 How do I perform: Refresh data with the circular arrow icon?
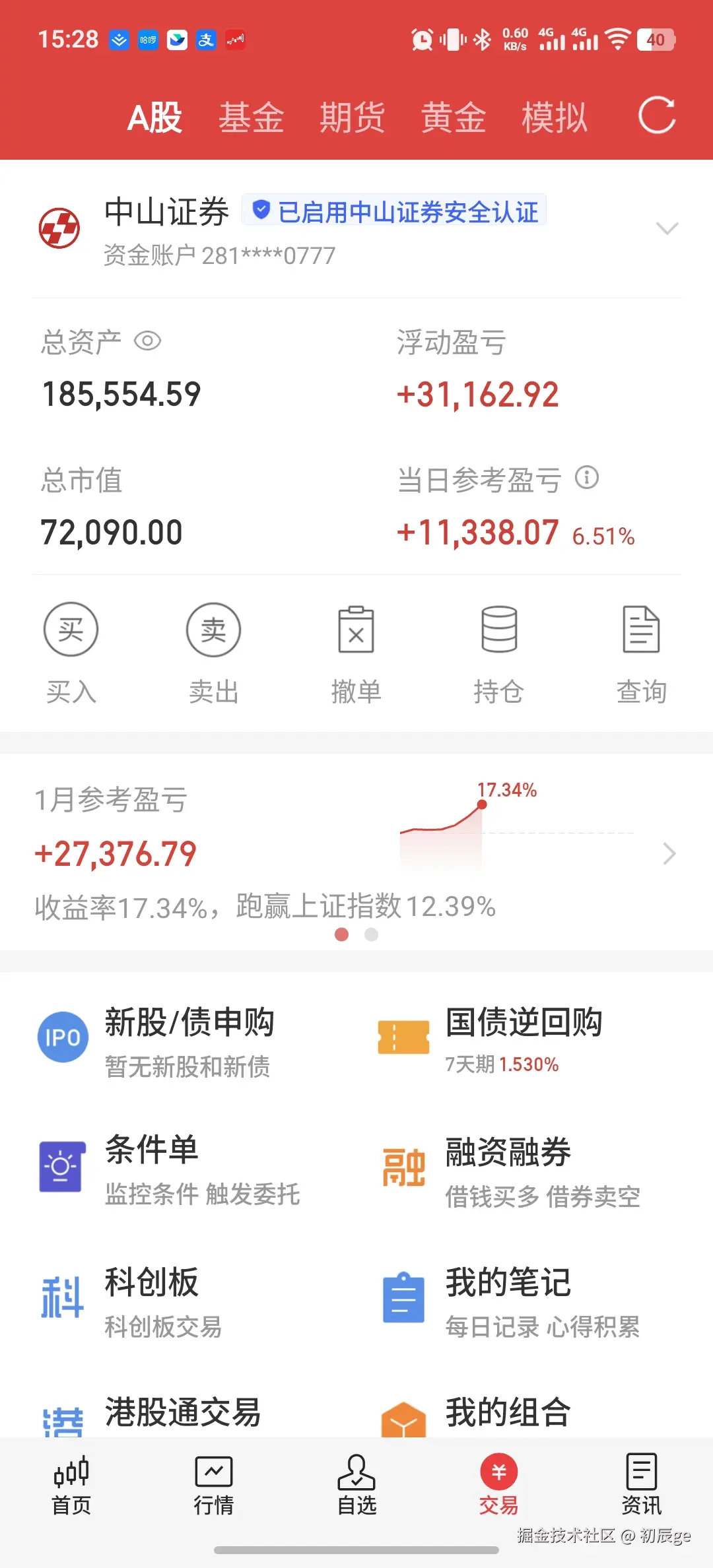pos(658,116)
